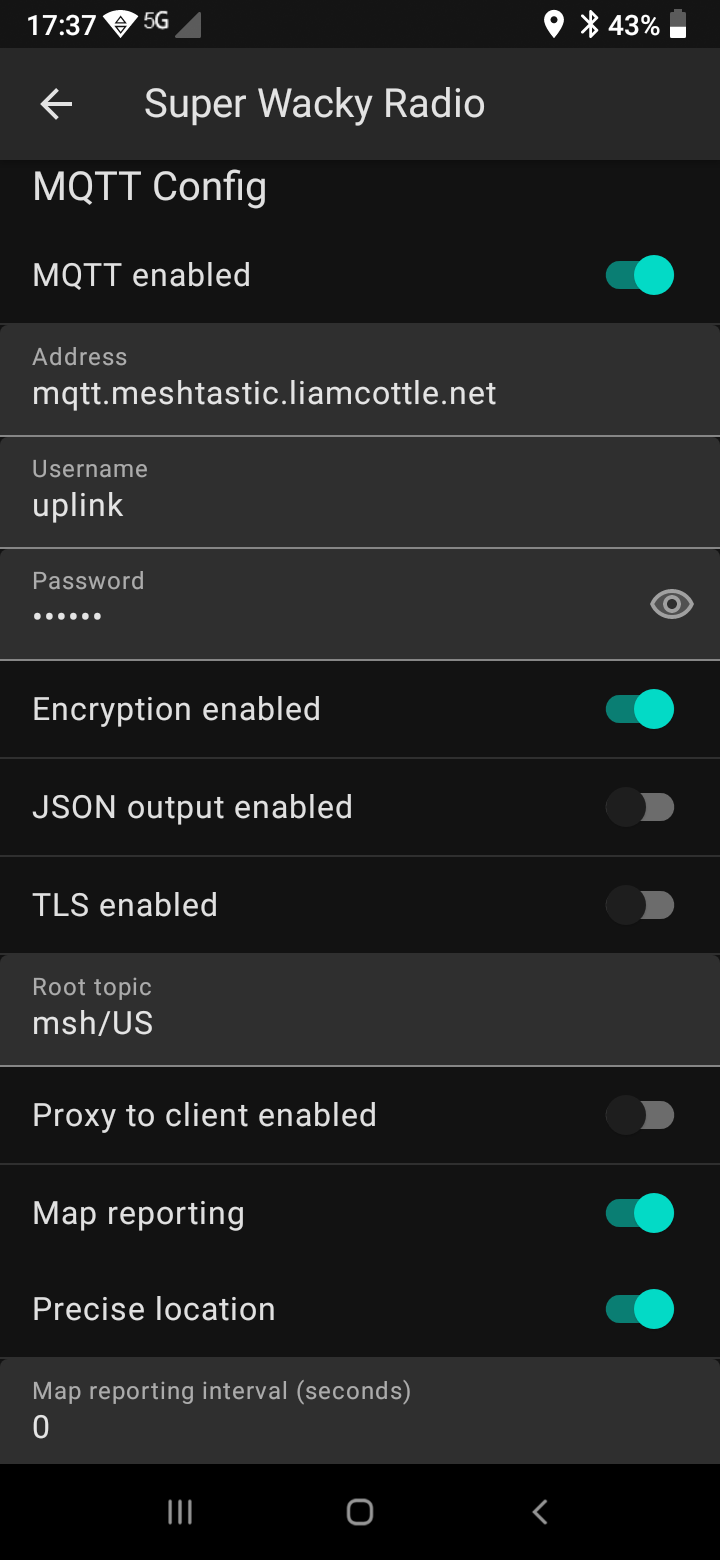Viewport: 720px width, 1560px height.
Task: Turn on TLS enabled
Action: tap(640, 905)
